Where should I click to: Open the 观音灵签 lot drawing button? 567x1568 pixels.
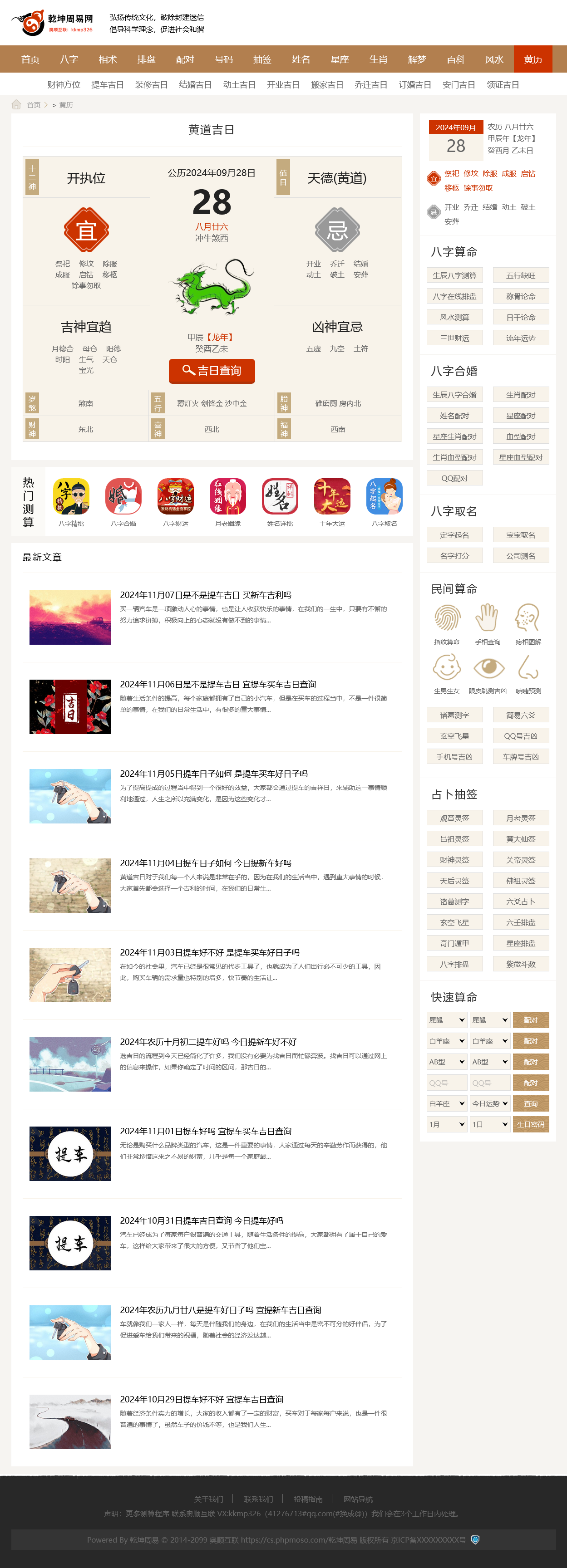[454, 818]
